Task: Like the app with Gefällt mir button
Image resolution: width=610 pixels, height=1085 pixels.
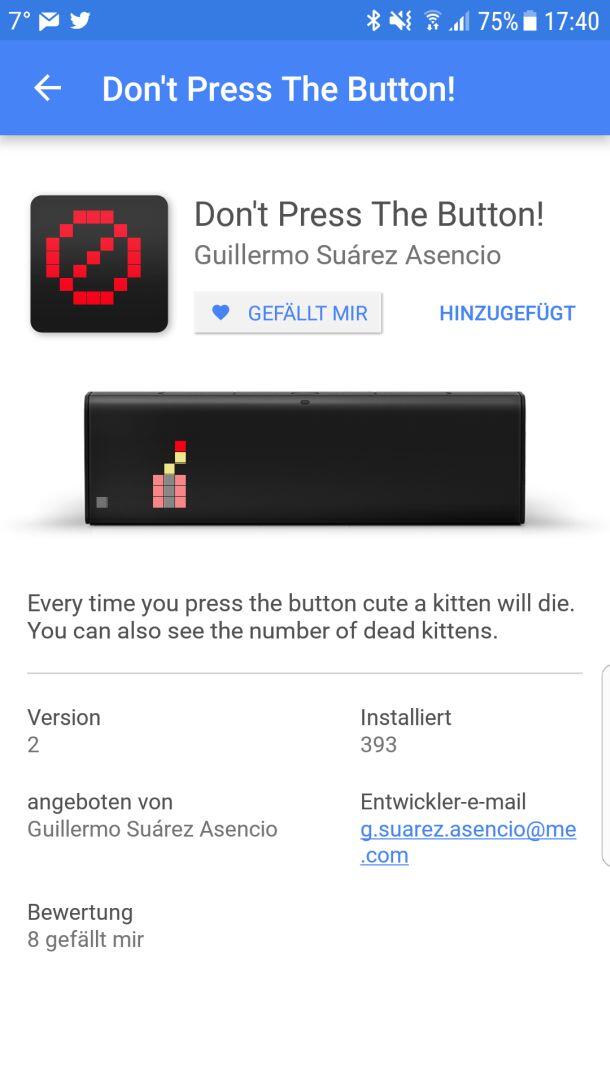Action: 288,313
